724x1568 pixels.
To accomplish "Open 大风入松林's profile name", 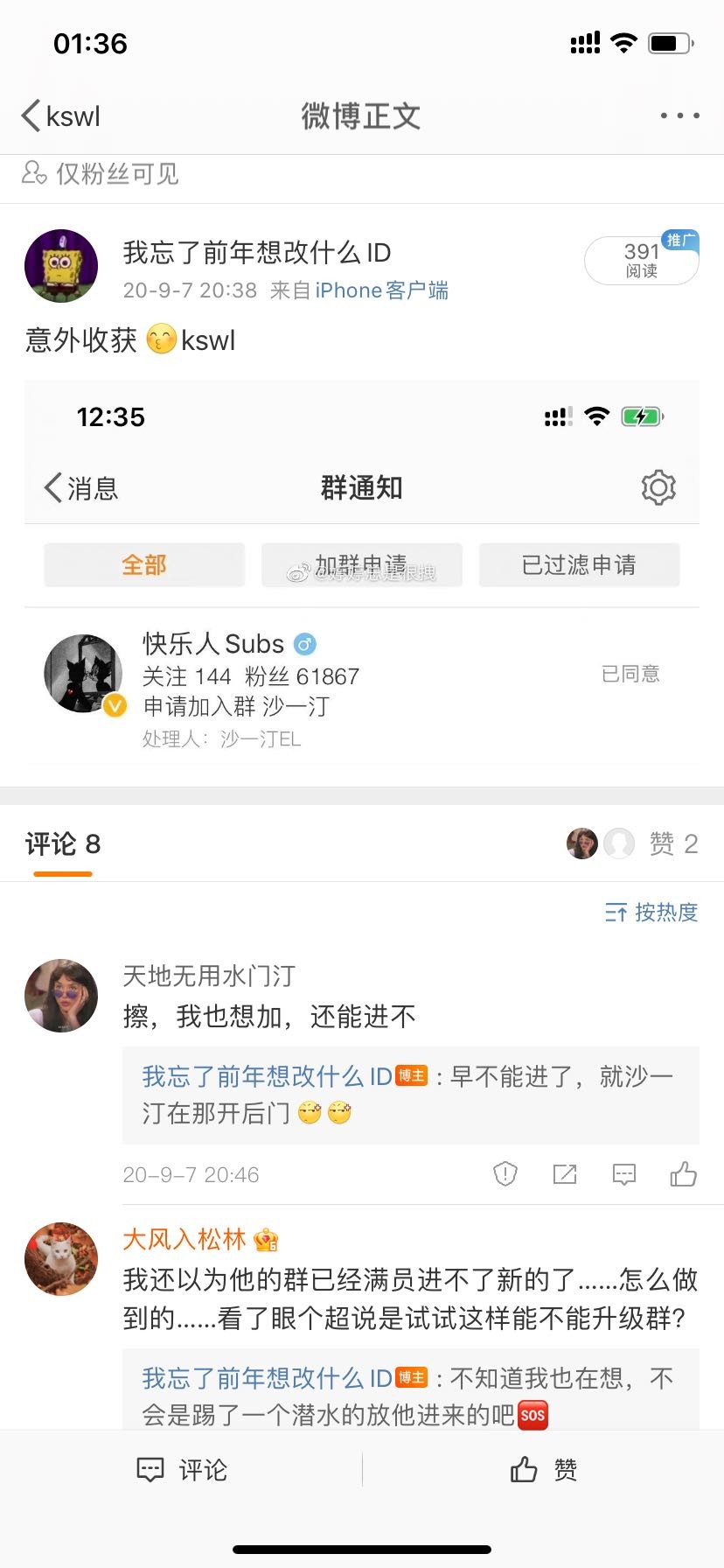I will (x=184, y=1239).
